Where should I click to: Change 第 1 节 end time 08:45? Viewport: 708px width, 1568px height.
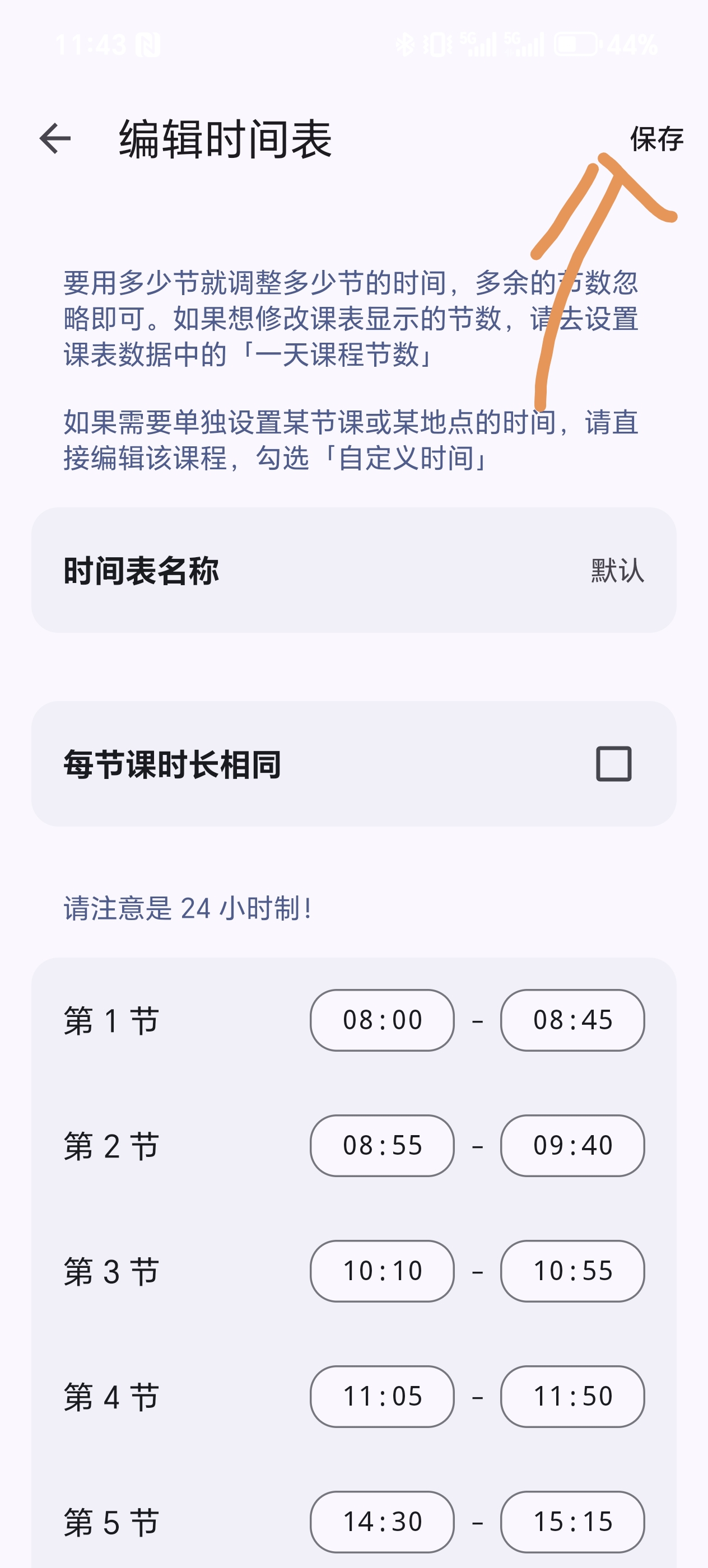click(x=572, y=1020)
